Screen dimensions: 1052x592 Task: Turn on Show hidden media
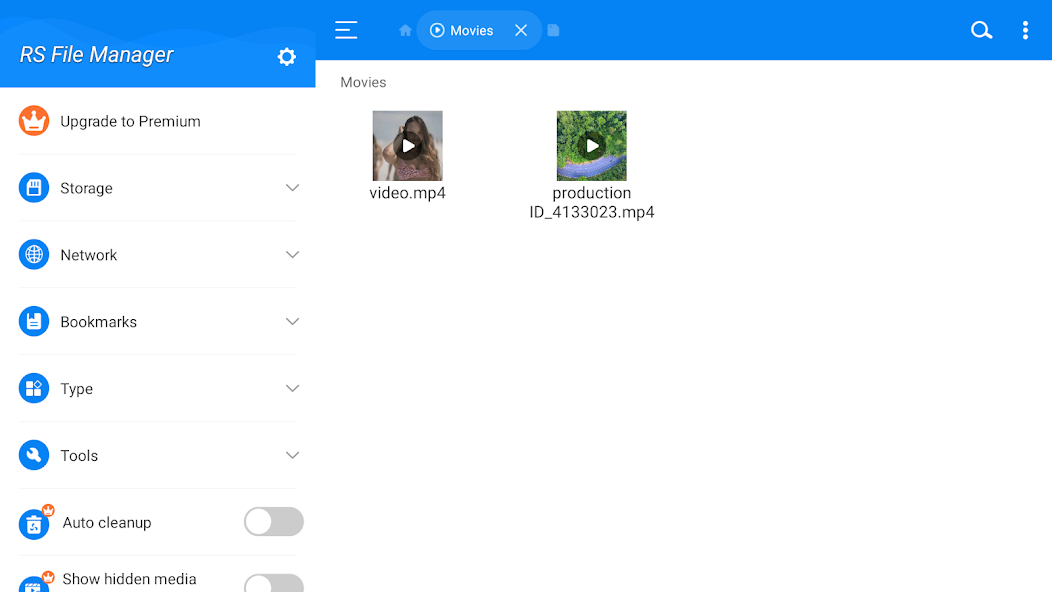[273, 584]
